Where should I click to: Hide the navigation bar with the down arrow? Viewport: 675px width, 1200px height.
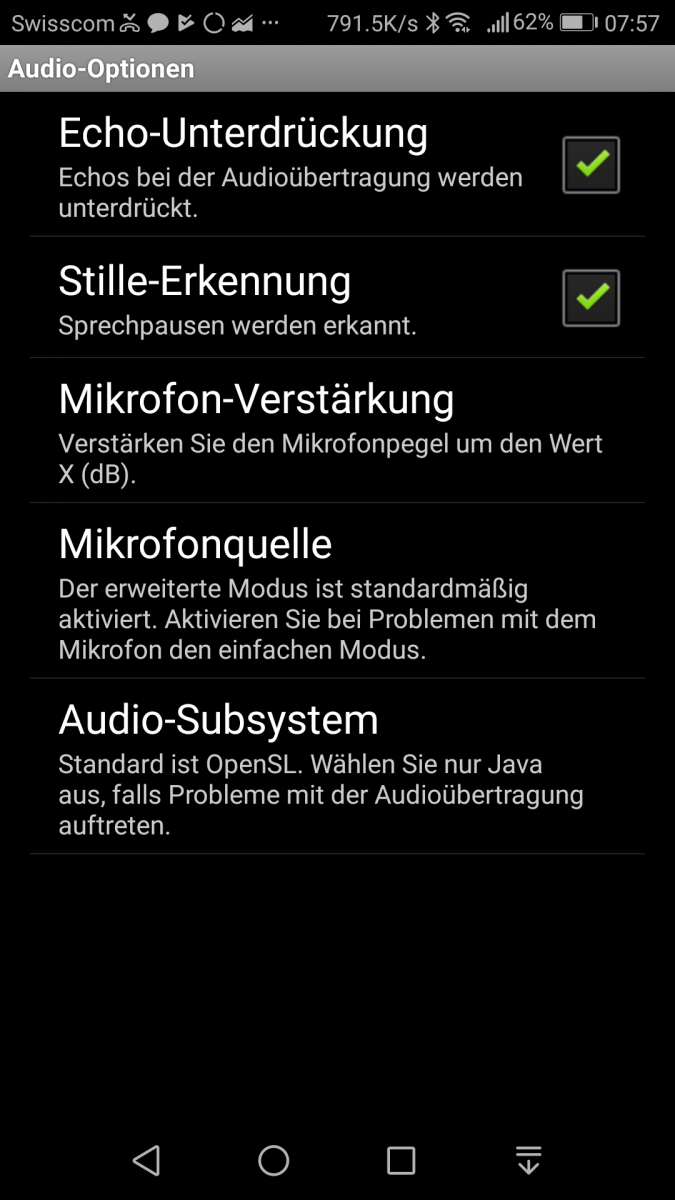[x=528, y=1160]
